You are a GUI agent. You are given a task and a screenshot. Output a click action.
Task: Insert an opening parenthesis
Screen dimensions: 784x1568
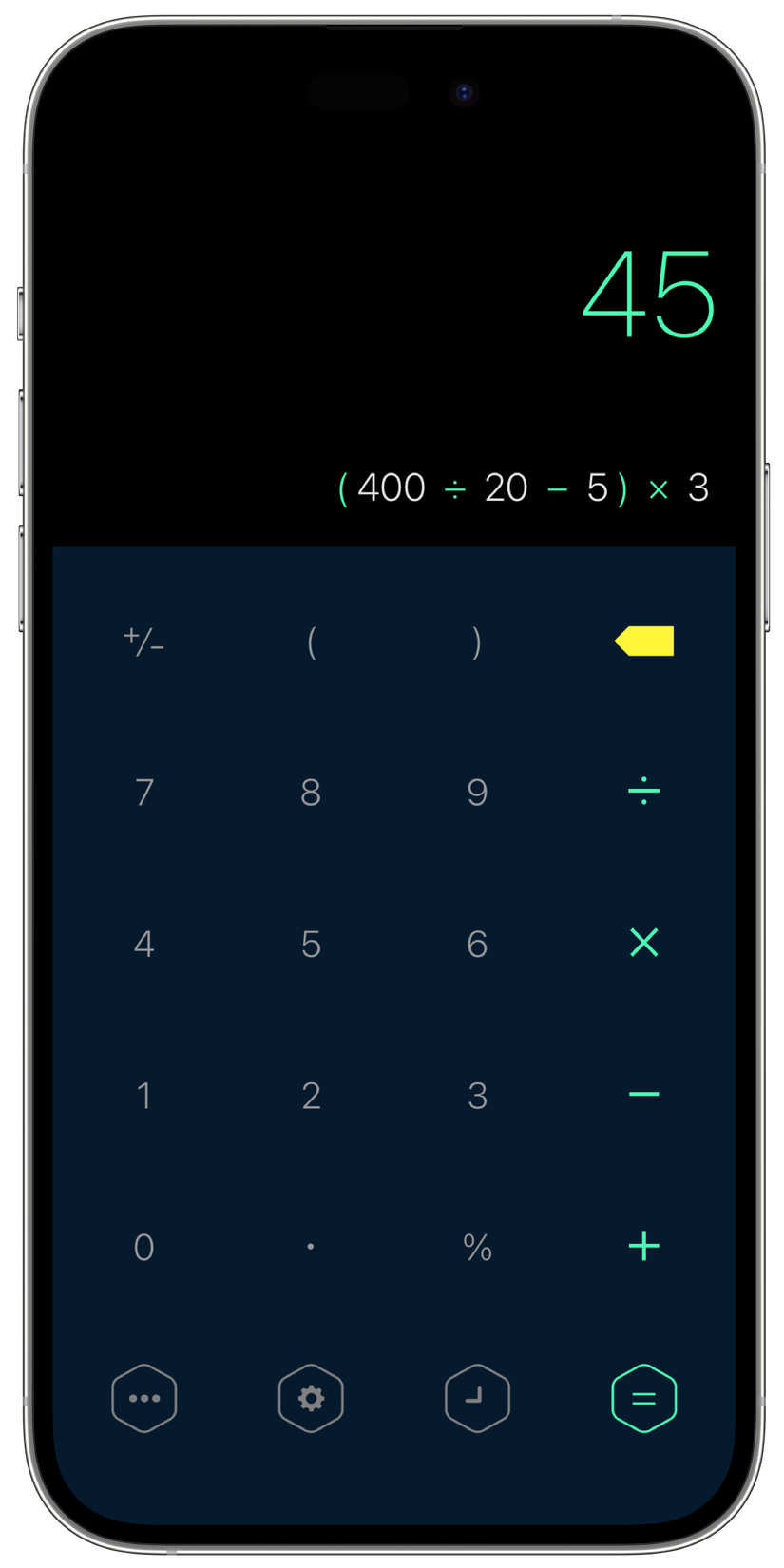point(311,642)
